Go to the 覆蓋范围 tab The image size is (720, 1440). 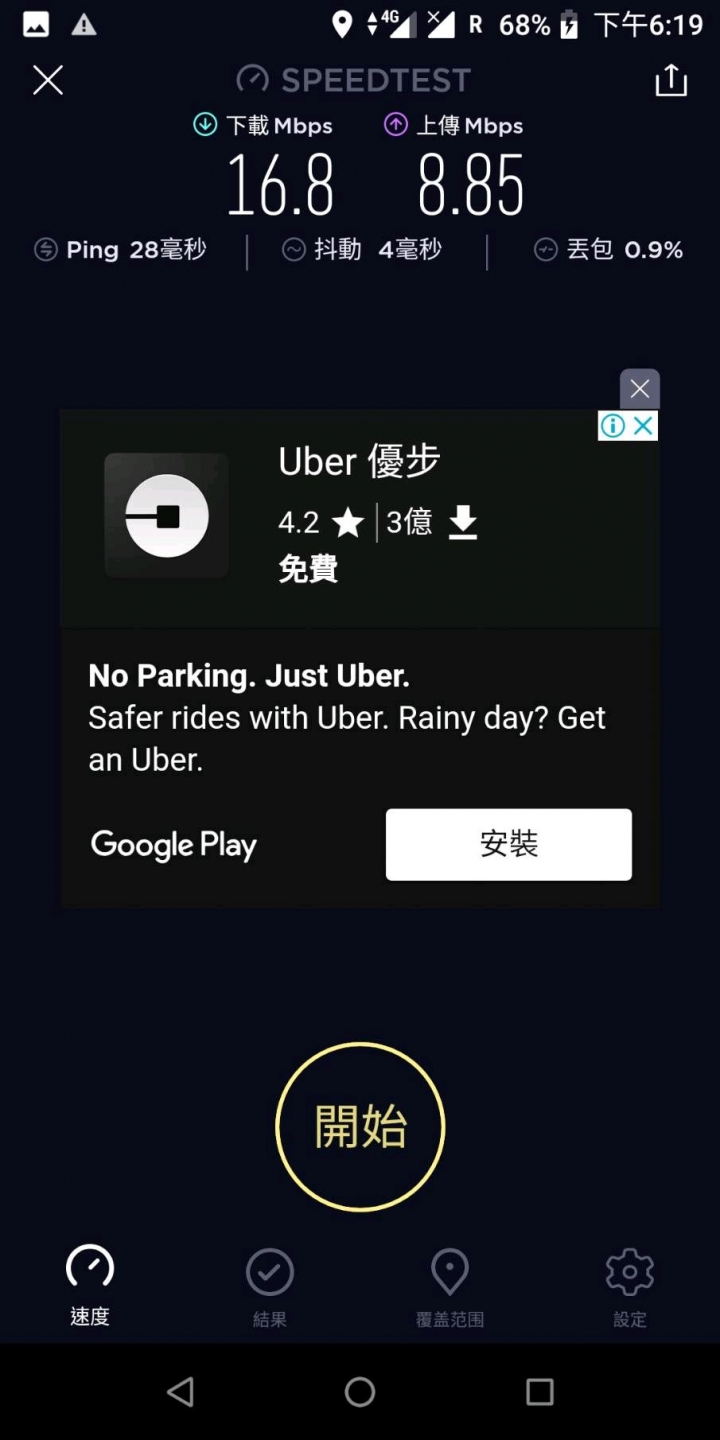(450, 1285)
